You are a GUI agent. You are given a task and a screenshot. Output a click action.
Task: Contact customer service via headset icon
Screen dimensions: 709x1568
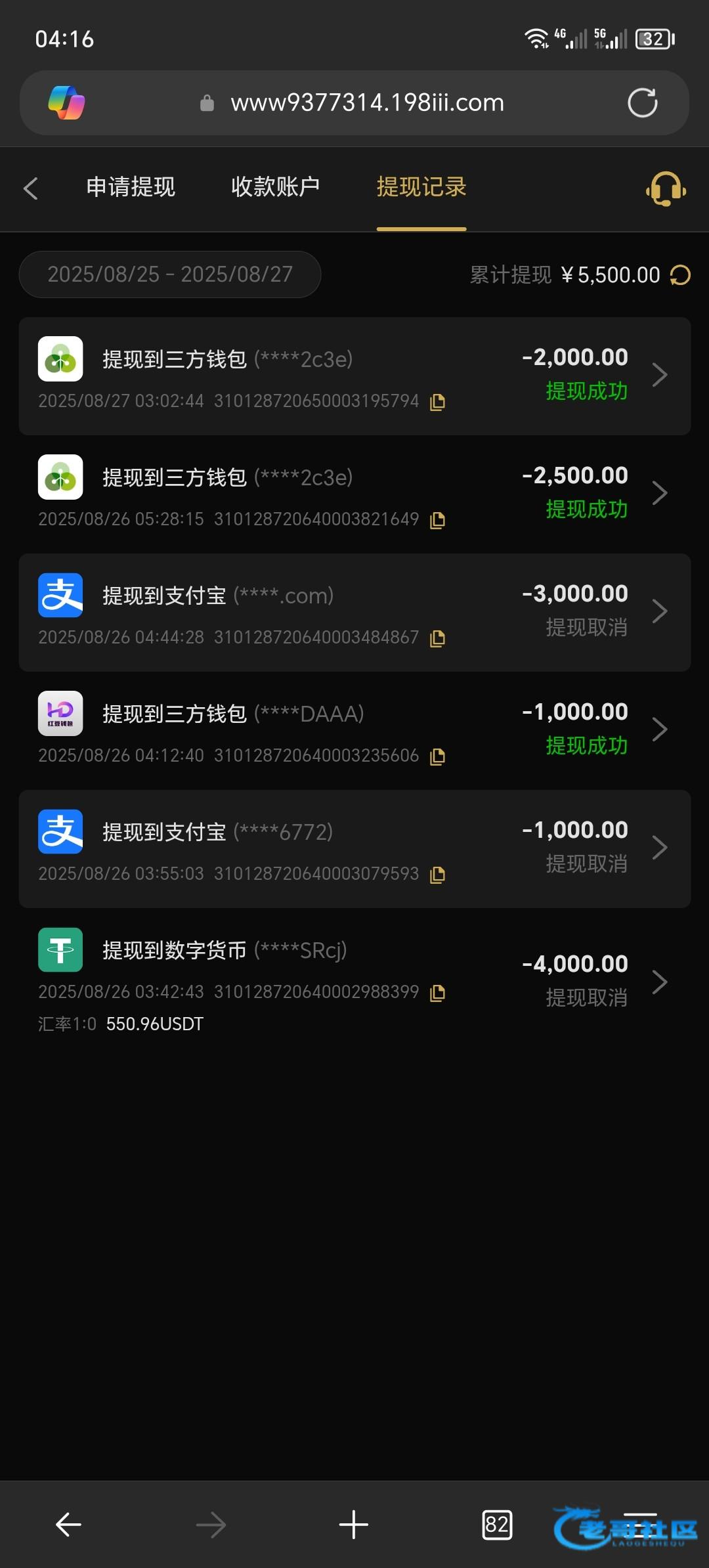click(666, 188)
